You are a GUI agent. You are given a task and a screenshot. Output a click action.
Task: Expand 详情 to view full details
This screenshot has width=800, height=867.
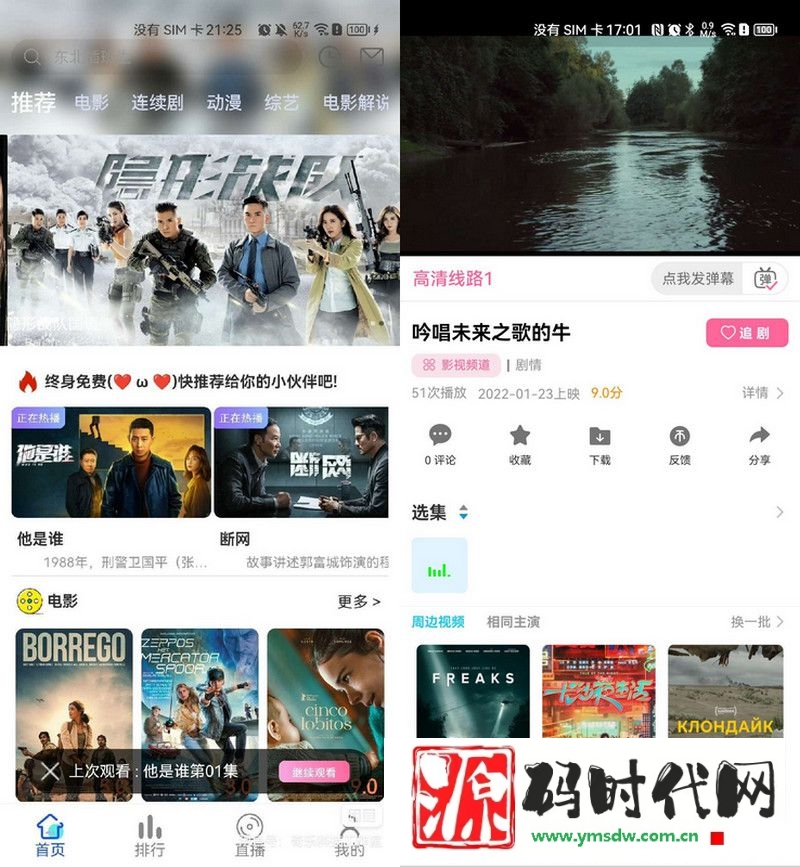pos(757,392)
